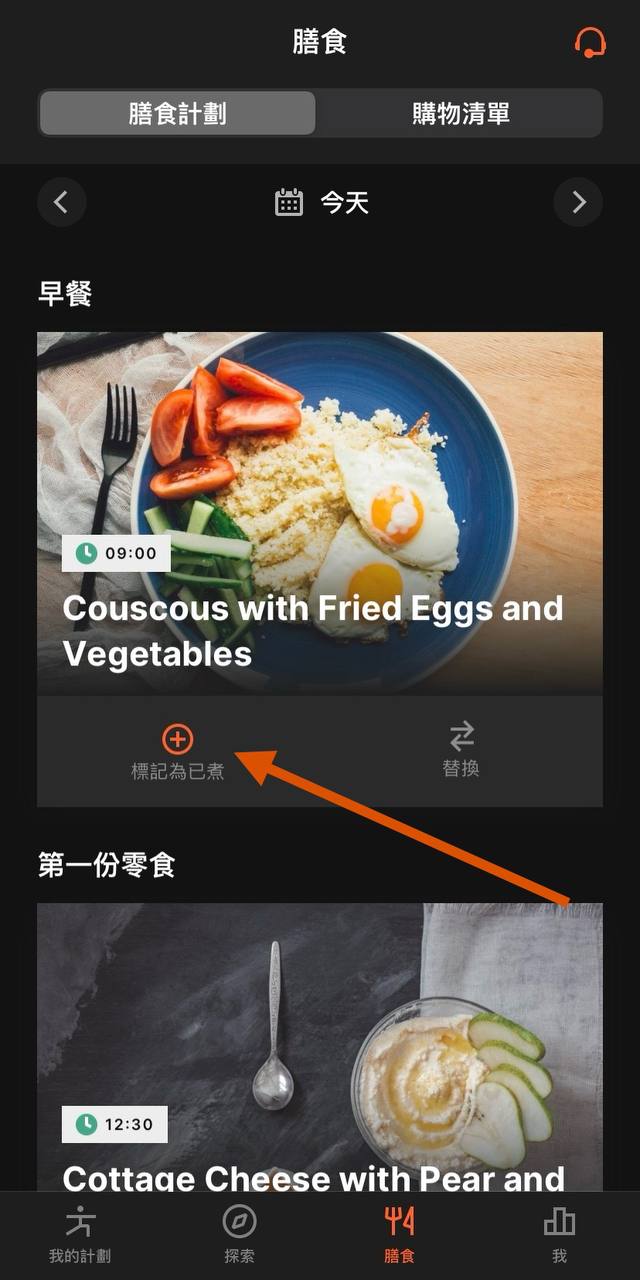Viewport: 640px width, 1280px height.
Task: Open the support headset icon
Action: click(590, 42)
